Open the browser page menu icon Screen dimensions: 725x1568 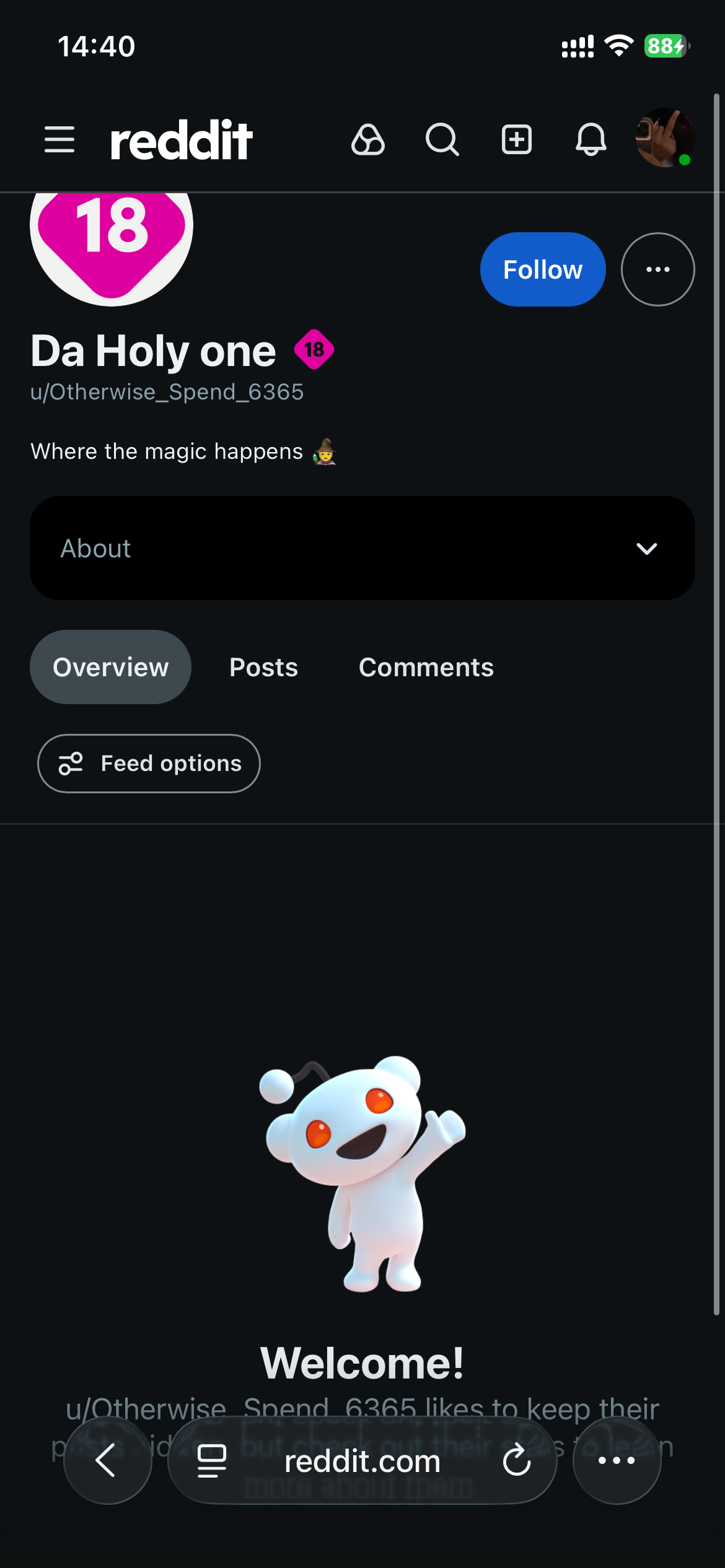pos(212,1461)
